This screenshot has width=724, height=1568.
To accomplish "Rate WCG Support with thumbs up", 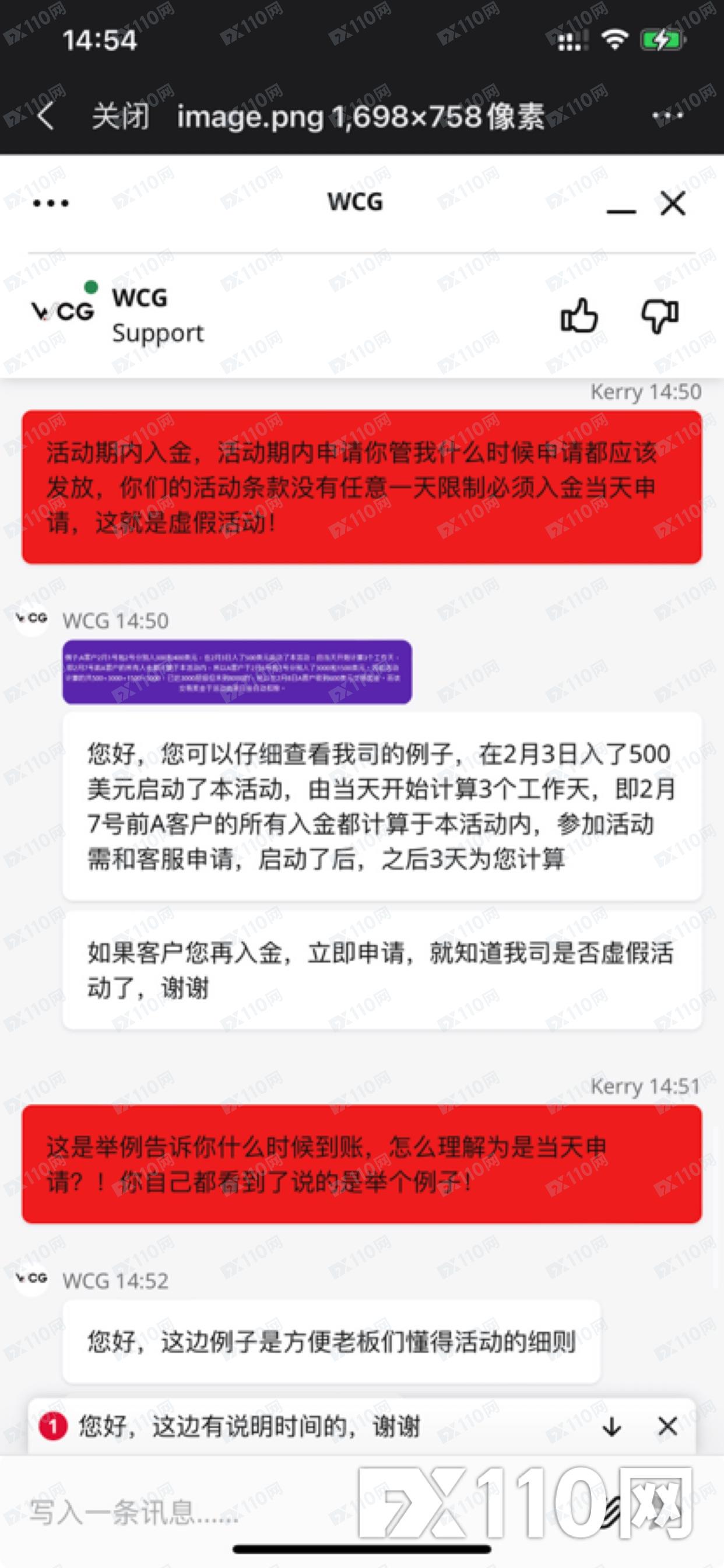I will pos(579,316).
